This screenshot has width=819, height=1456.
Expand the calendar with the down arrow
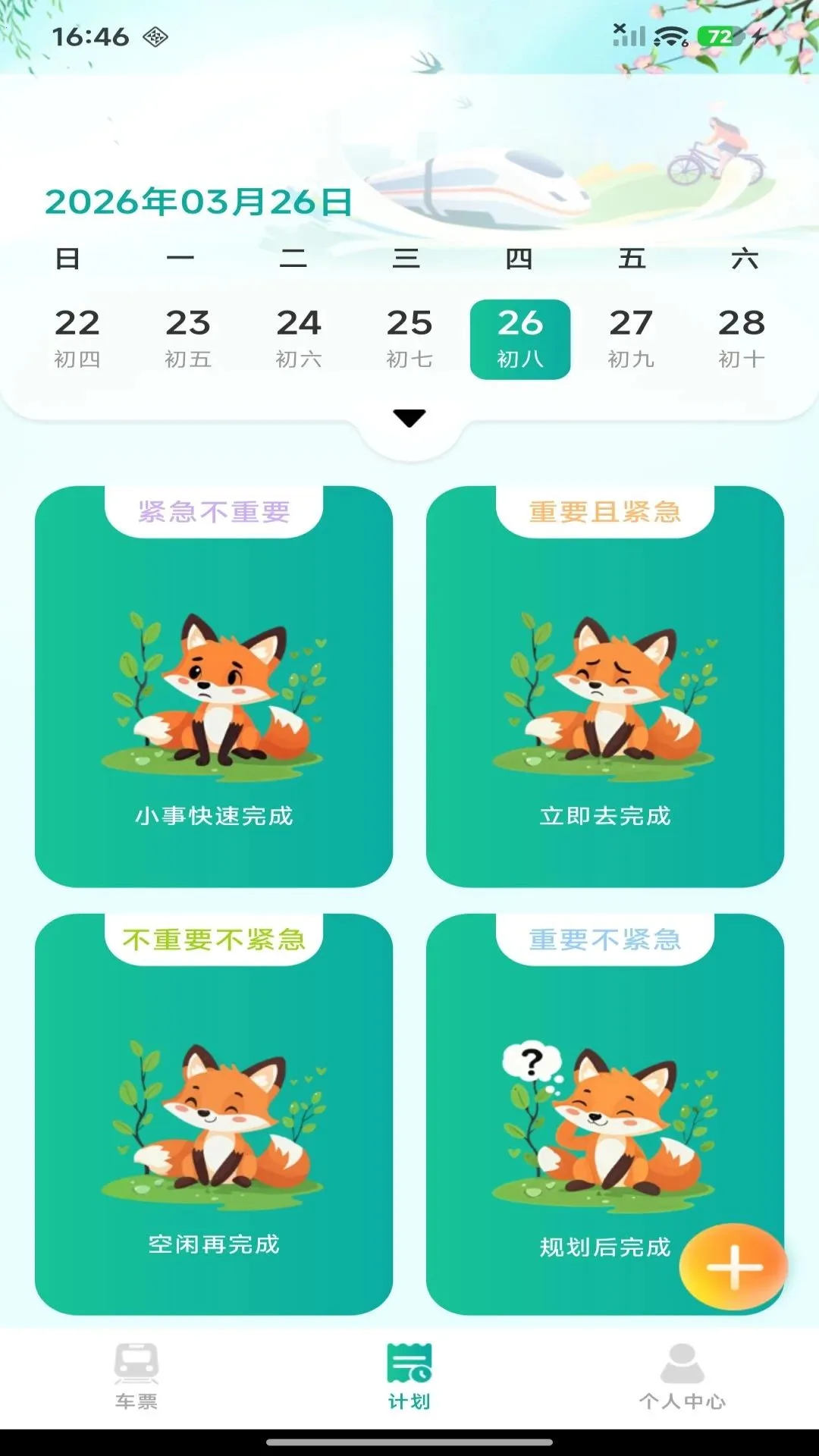(x=409, y=419)
